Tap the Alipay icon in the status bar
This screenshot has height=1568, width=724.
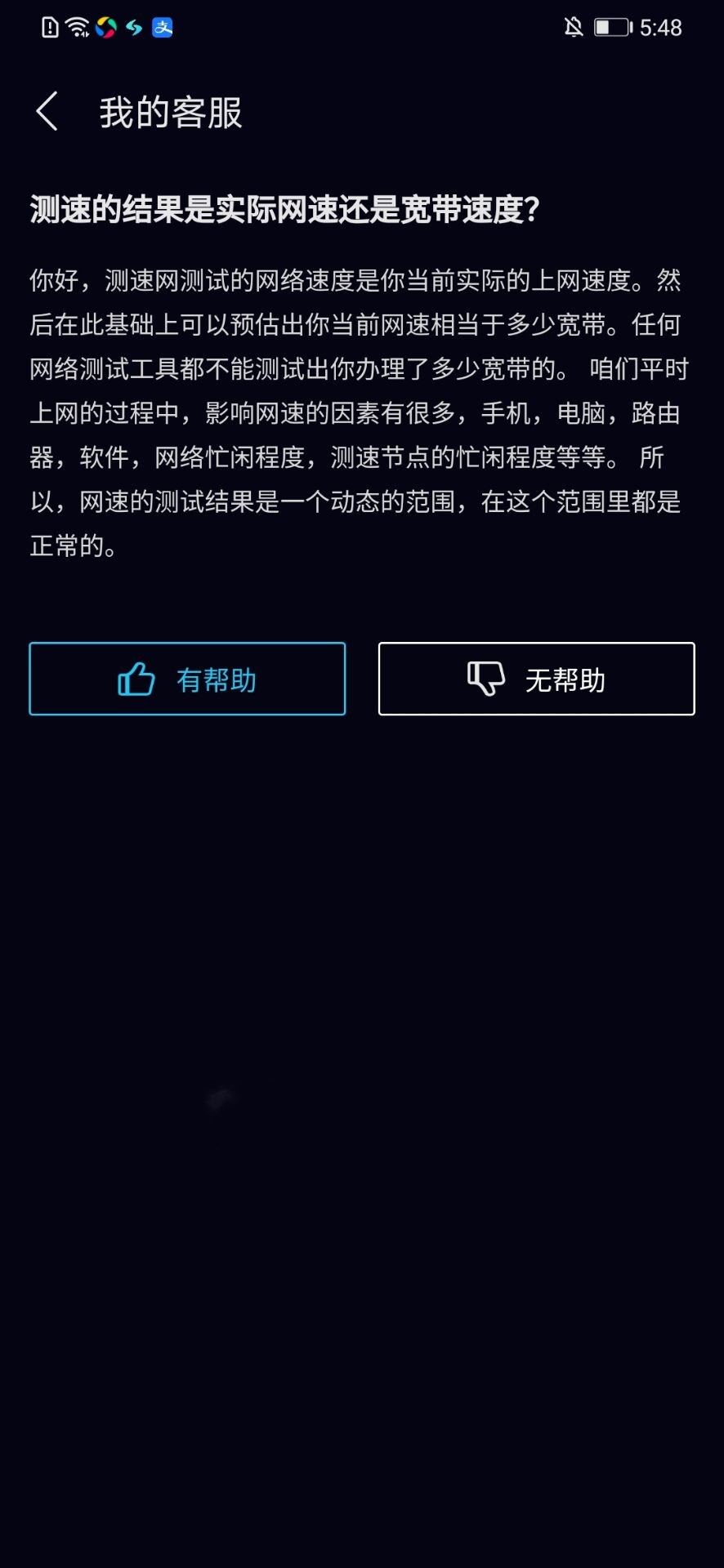coord(162,28)
